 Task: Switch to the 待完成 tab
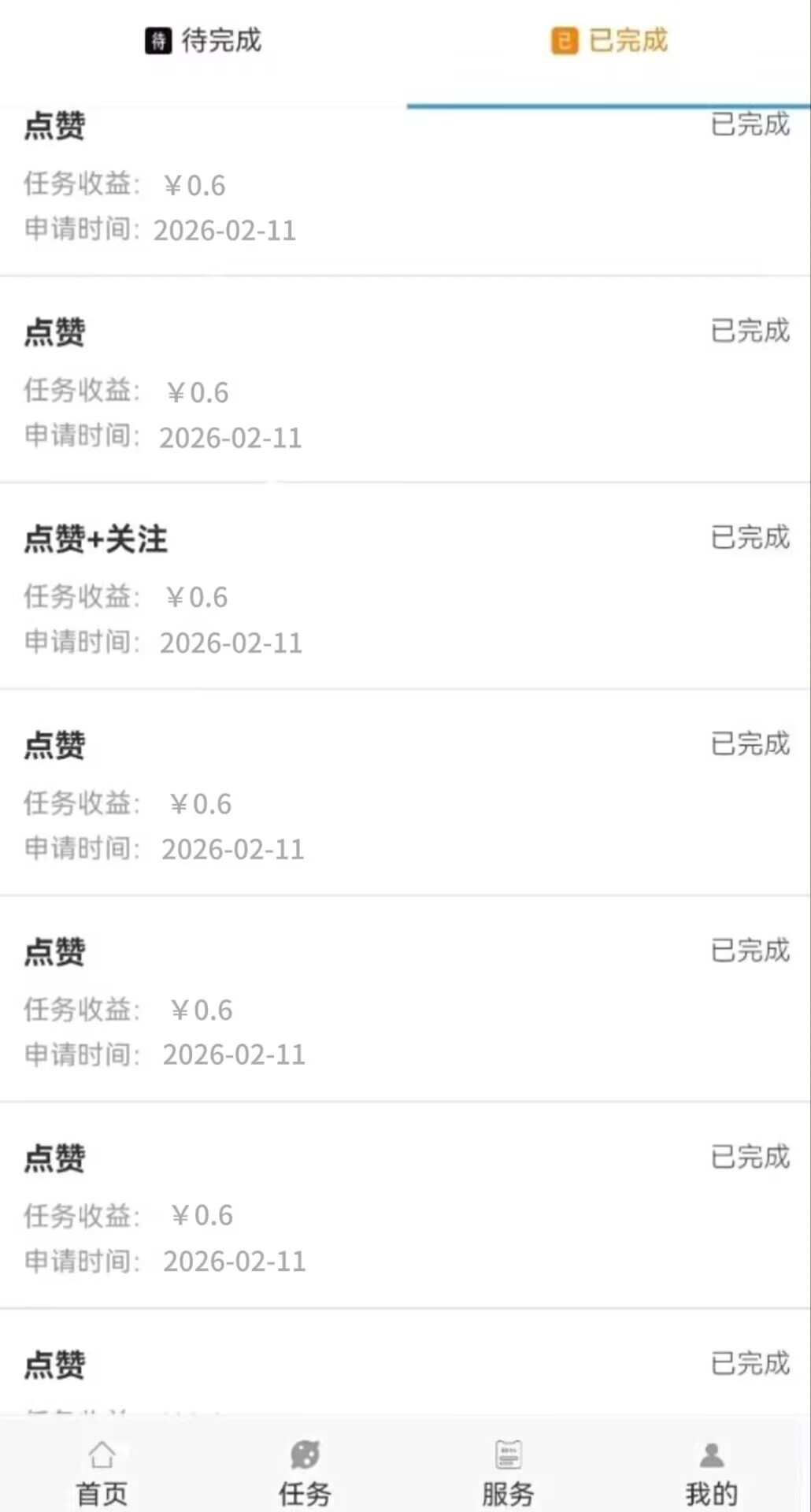pos(203,41)
